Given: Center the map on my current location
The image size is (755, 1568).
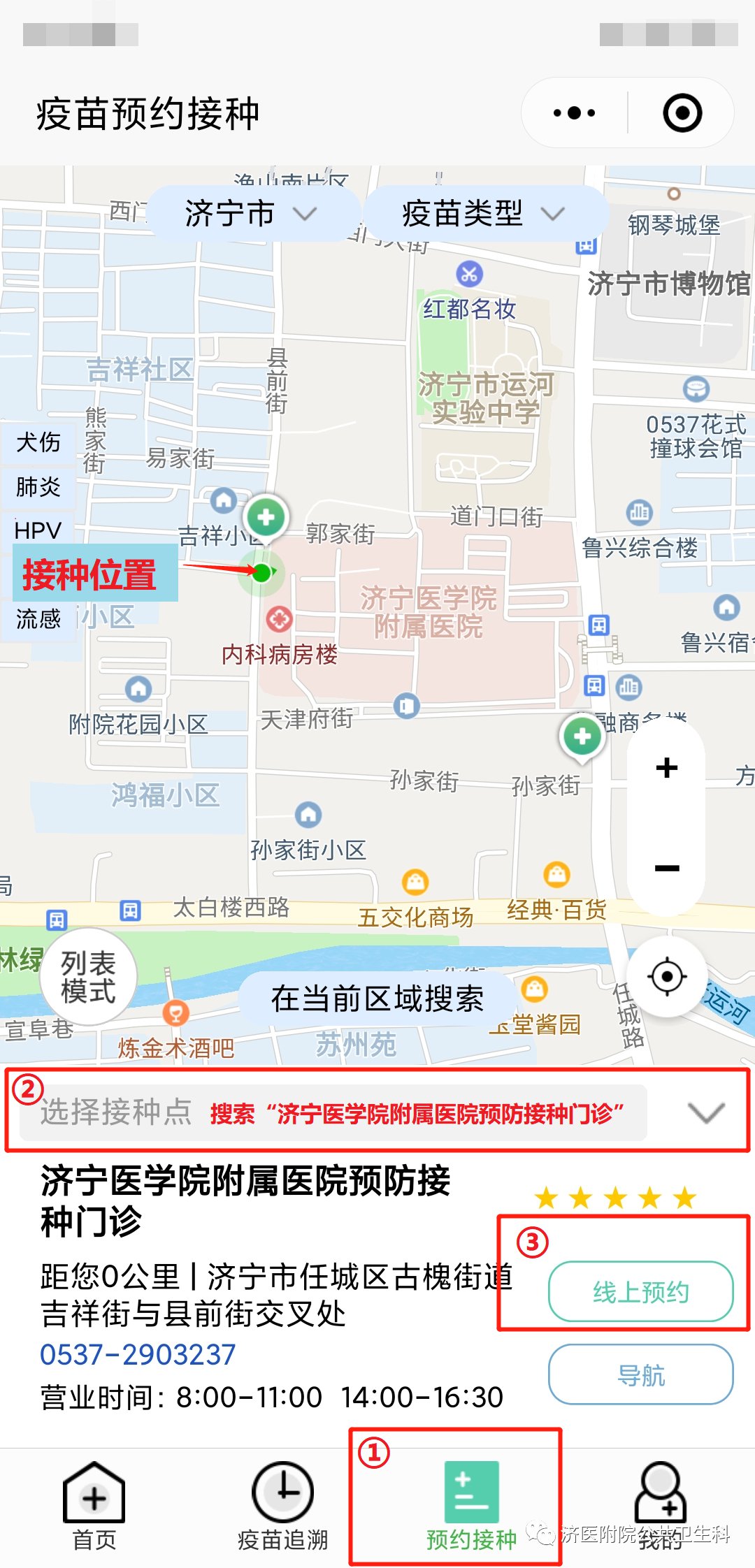Looking at the screenshot, I should [x=666, y=976].
